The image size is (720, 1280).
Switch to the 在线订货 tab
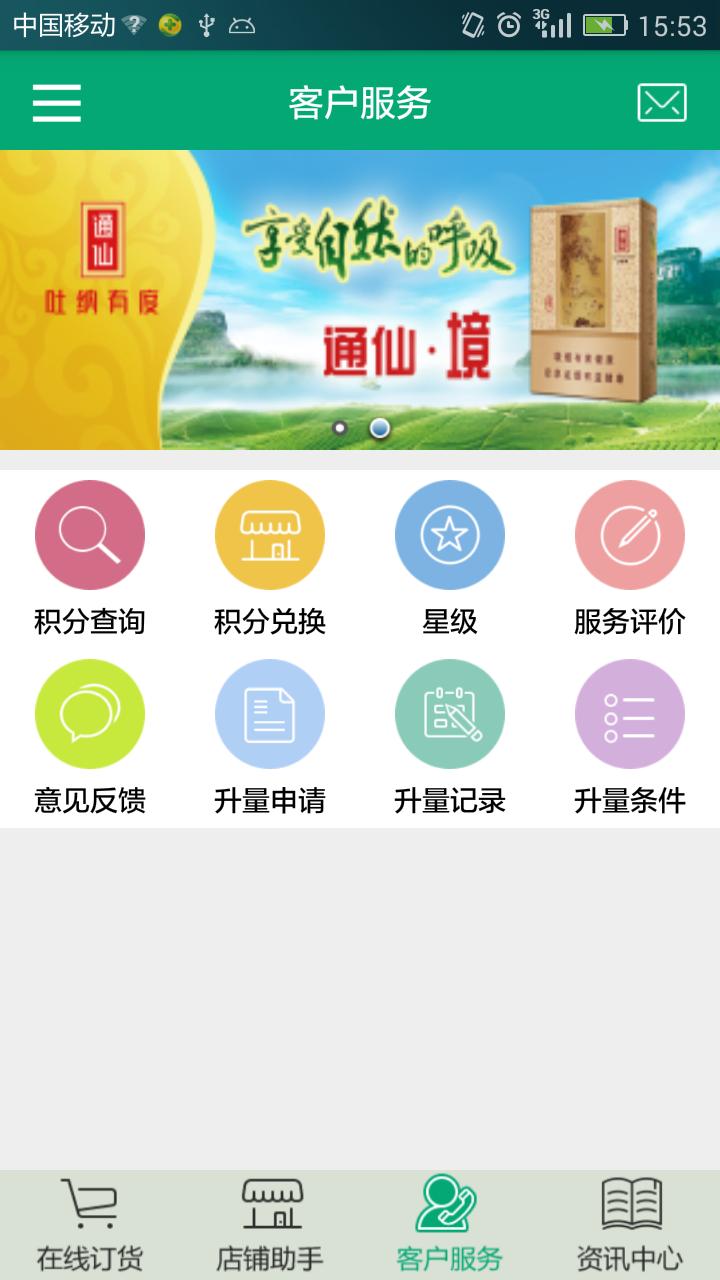coord(90,1225)
